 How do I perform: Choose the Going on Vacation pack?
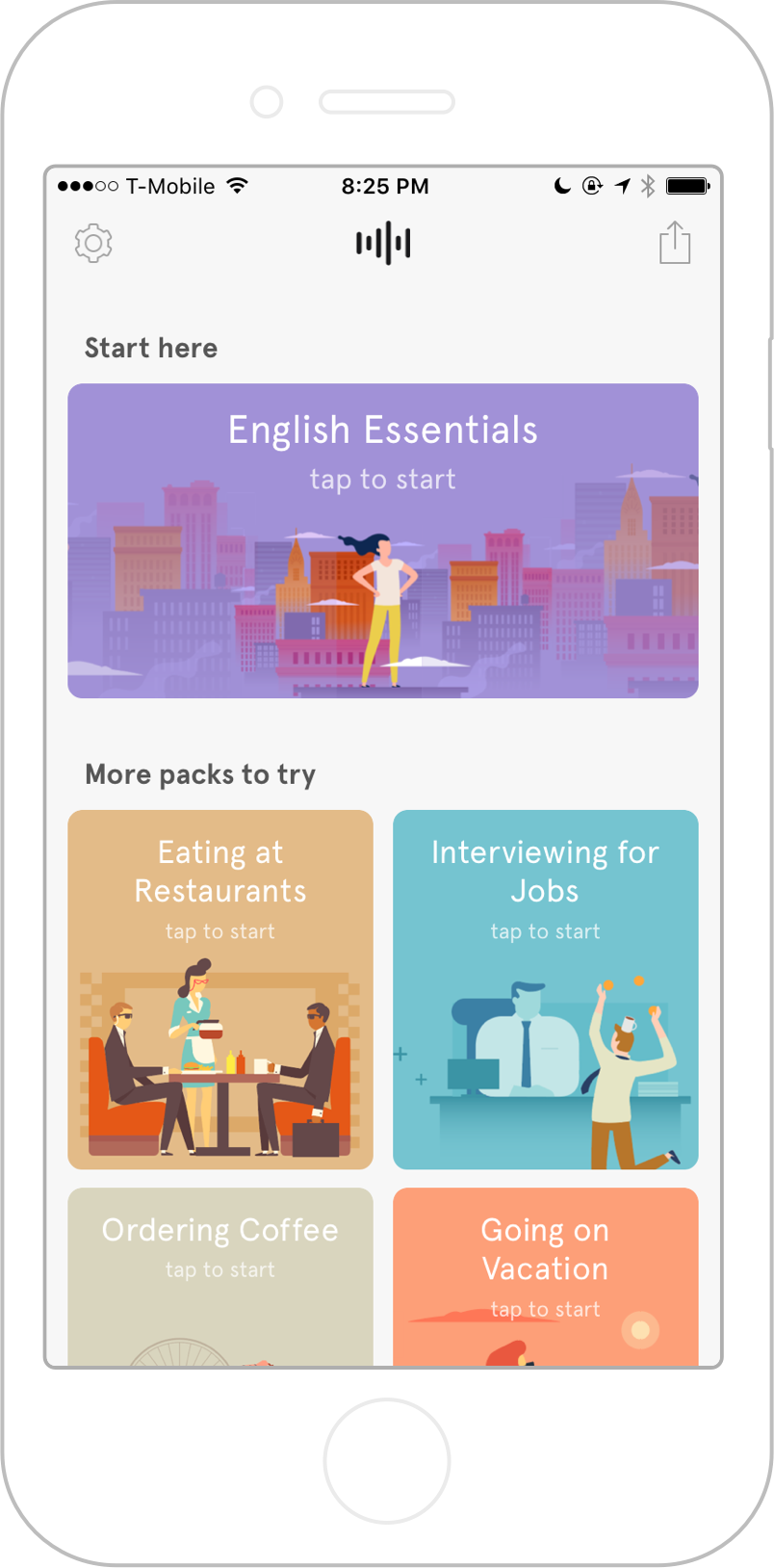point(546,1276)
